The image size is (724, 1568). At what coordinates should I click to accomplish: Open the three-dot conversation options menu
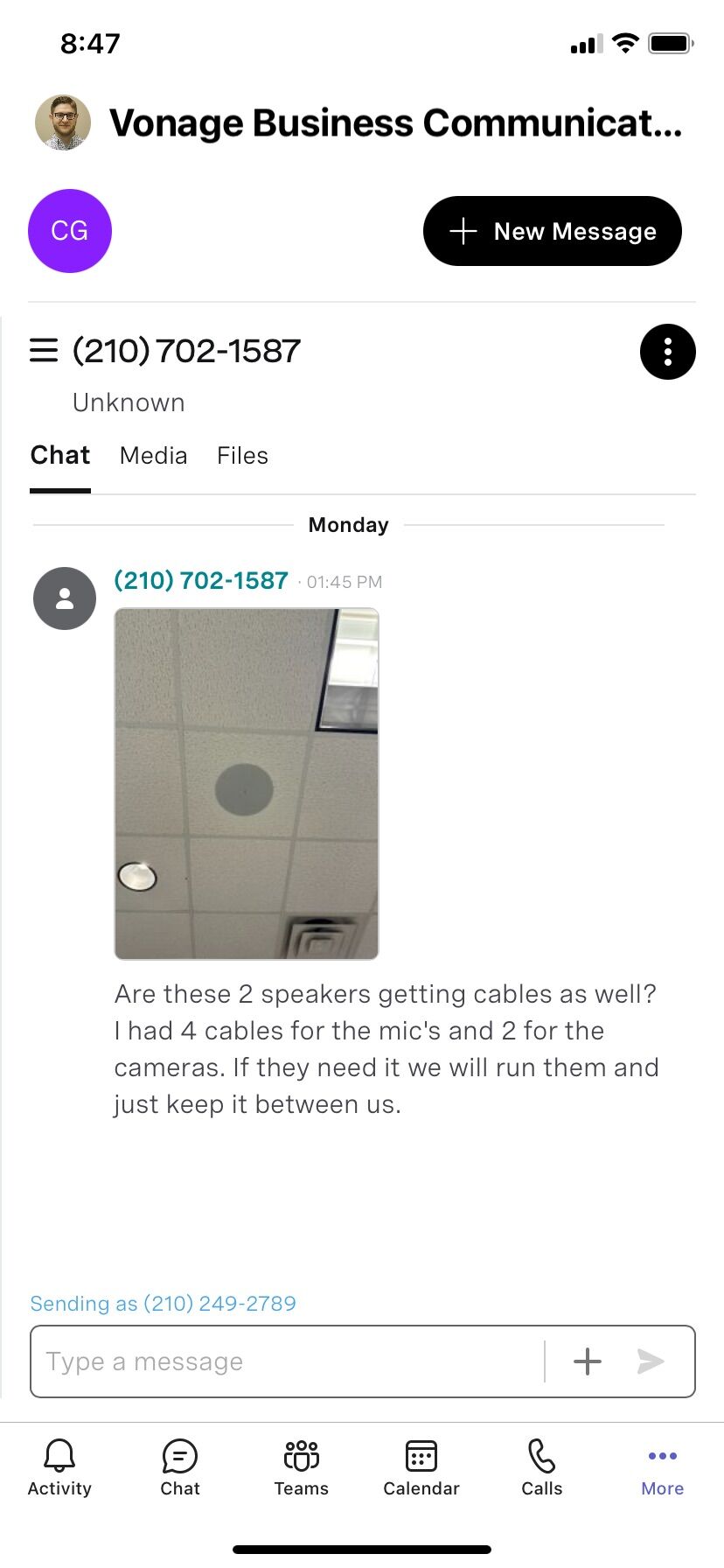(667, 352)
